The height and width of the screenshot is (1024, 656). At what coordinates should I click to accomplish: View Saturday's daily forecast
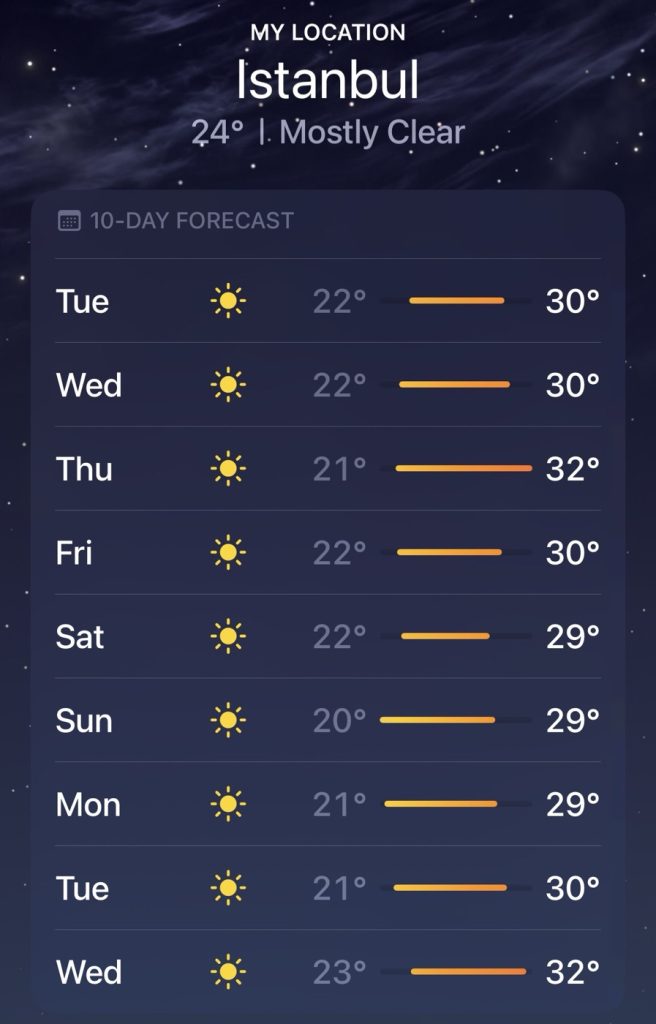pyautogui.click(x=328, y=636)
